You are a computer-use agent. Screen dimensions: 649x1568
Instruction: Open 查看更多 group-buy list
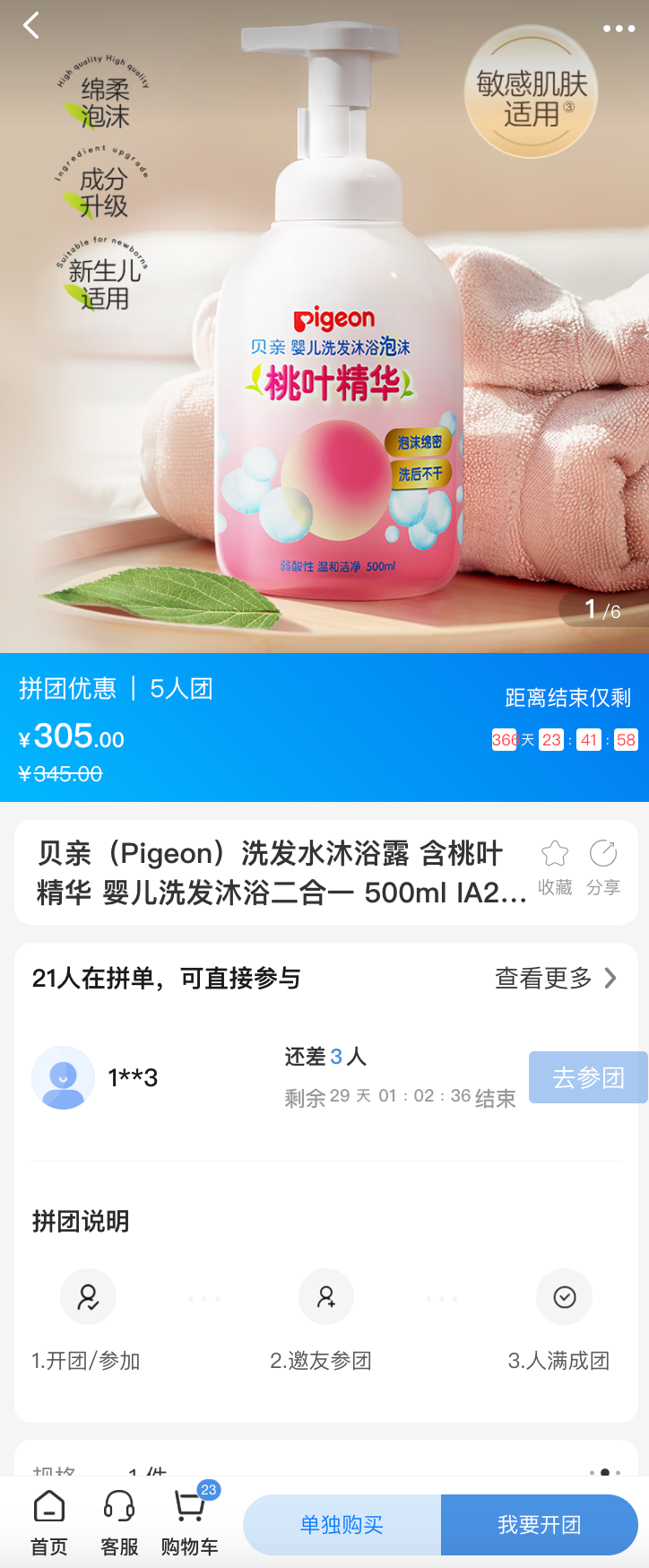tap(556, 978)
